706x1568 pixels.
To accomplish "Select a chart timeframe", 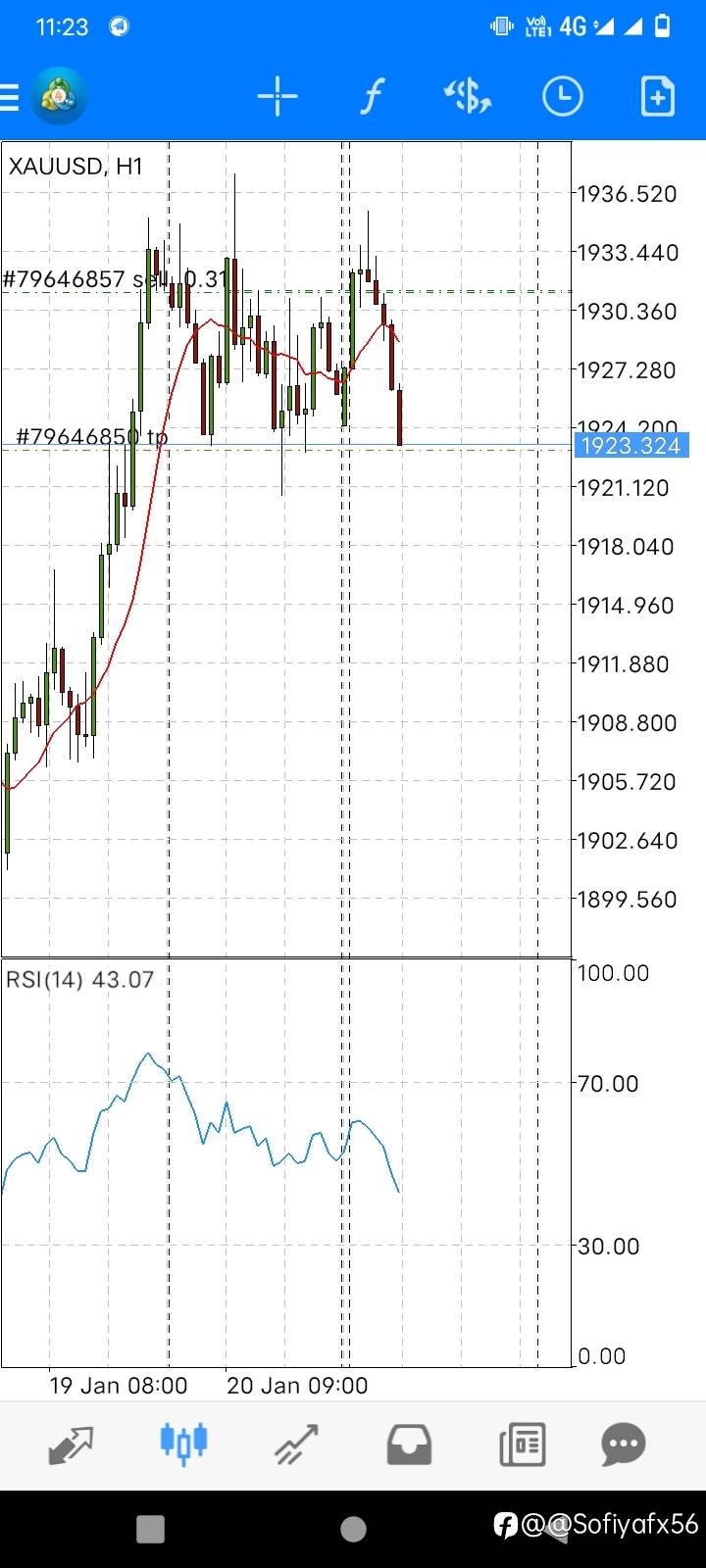I will [562, 96].
